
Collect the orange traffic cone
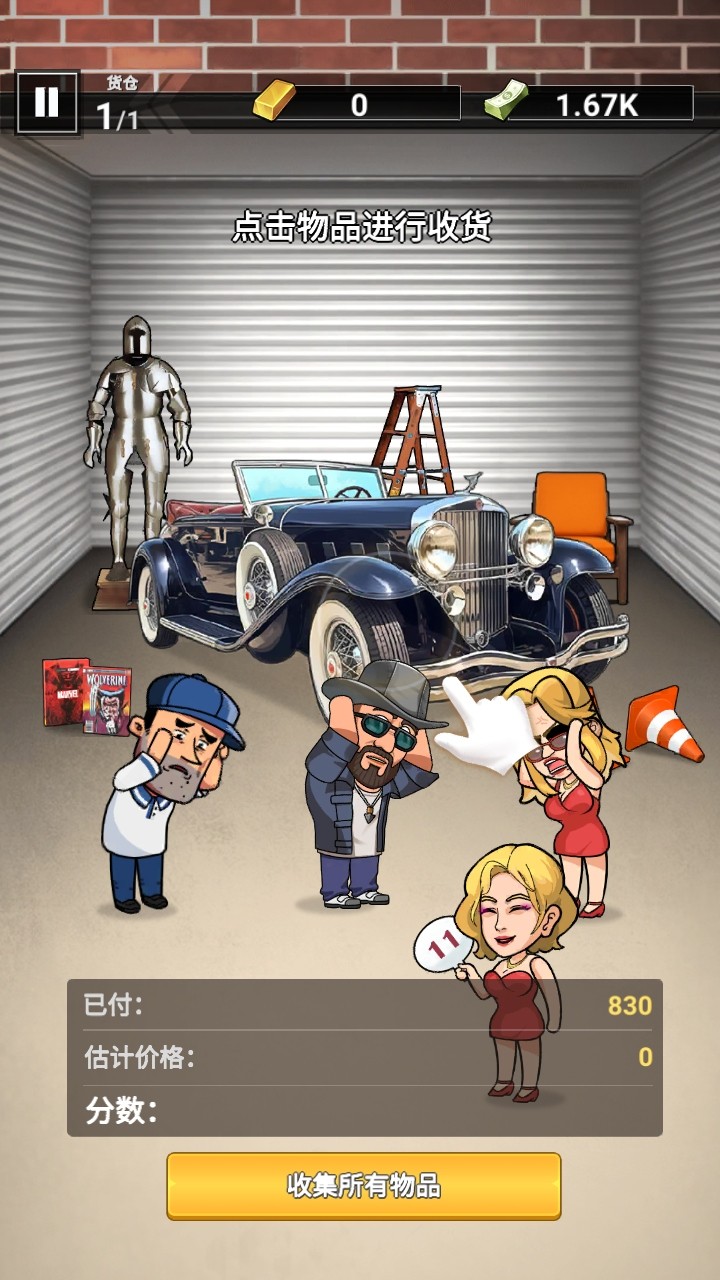point(662,724)
